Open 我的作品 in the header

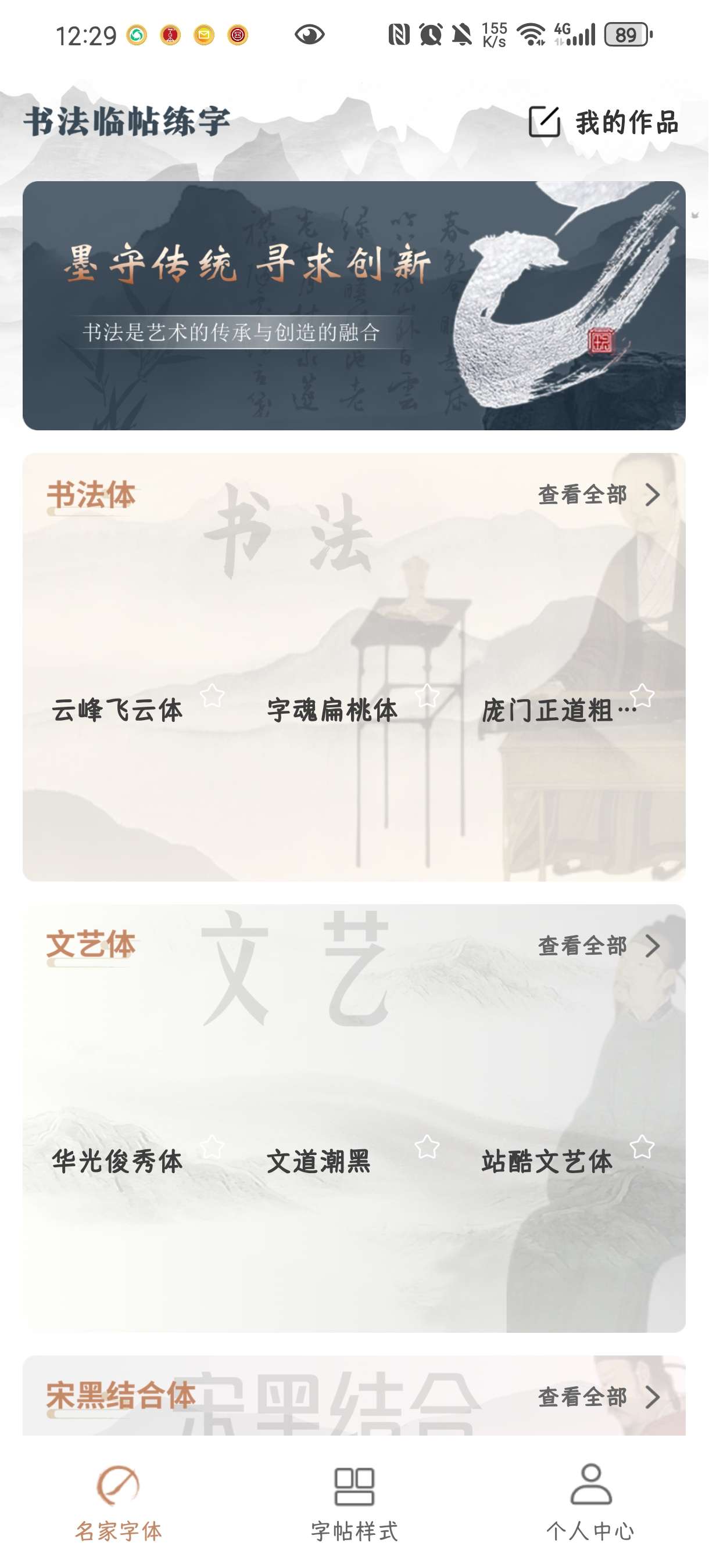click(x=603, y=122)
